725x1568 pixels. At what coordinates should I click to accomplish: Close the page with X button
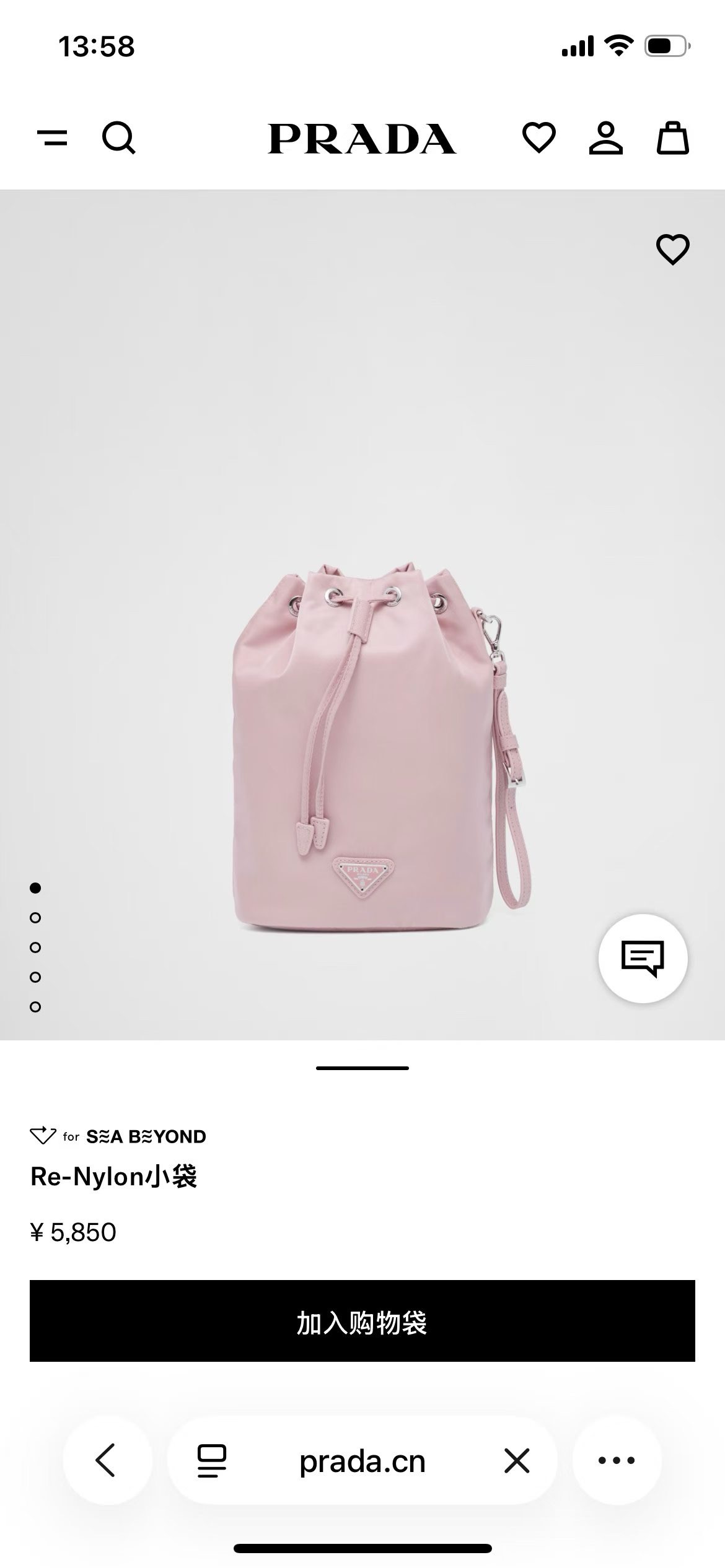517,1461
